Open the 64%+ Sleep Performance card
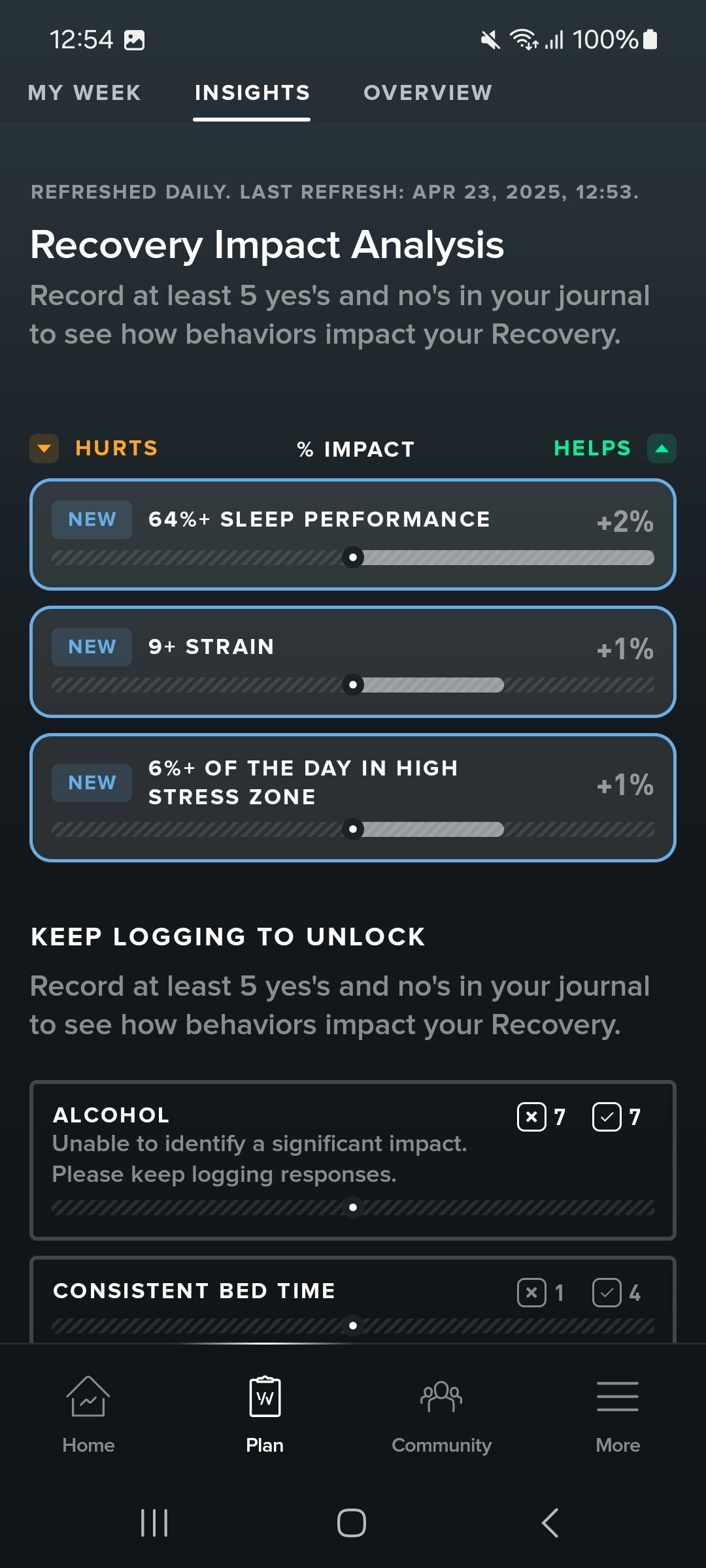 pos(353,534)
